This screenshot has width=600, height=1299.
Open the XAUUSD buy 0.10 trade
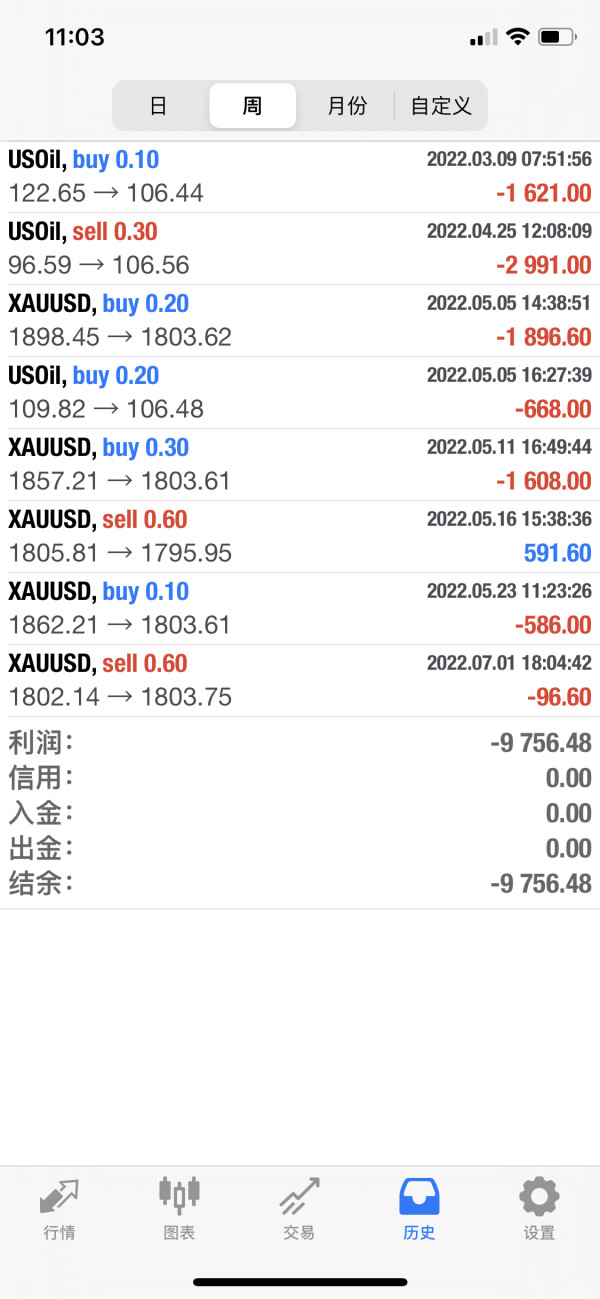pyautogui.click(x=300, y=609)
